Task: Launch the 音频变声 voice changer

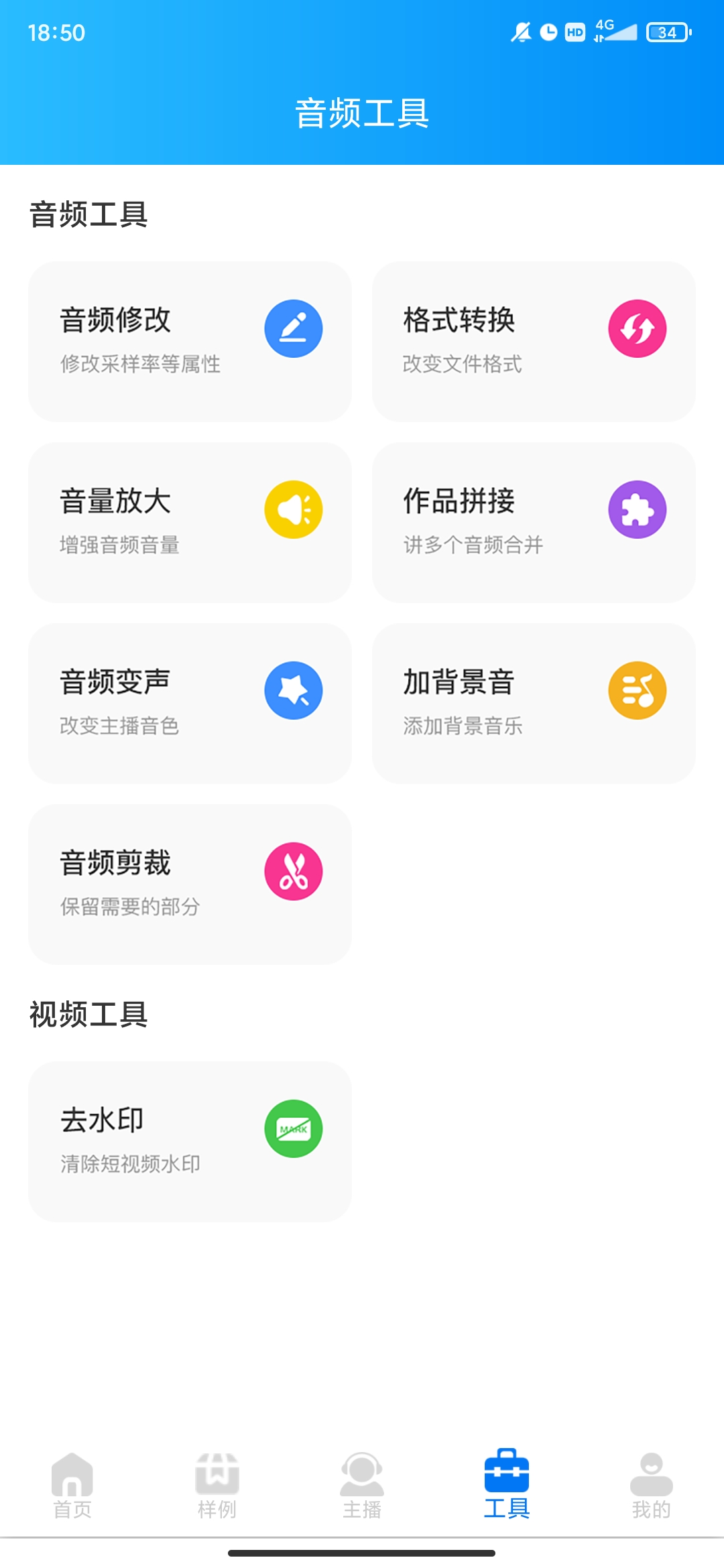Action: [190, 704]
